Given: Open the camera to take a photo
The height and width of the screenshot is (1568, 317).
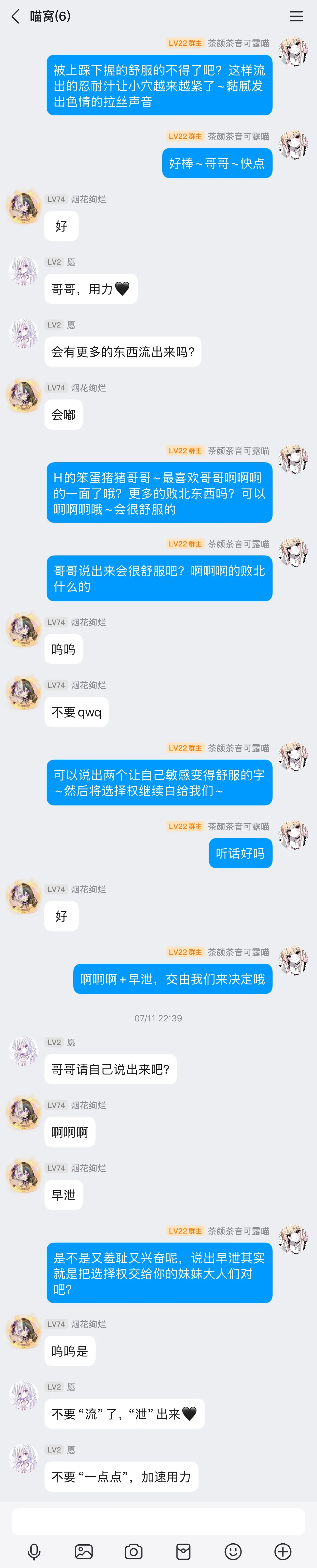Looking at the screenshot, I should 134,1551.
